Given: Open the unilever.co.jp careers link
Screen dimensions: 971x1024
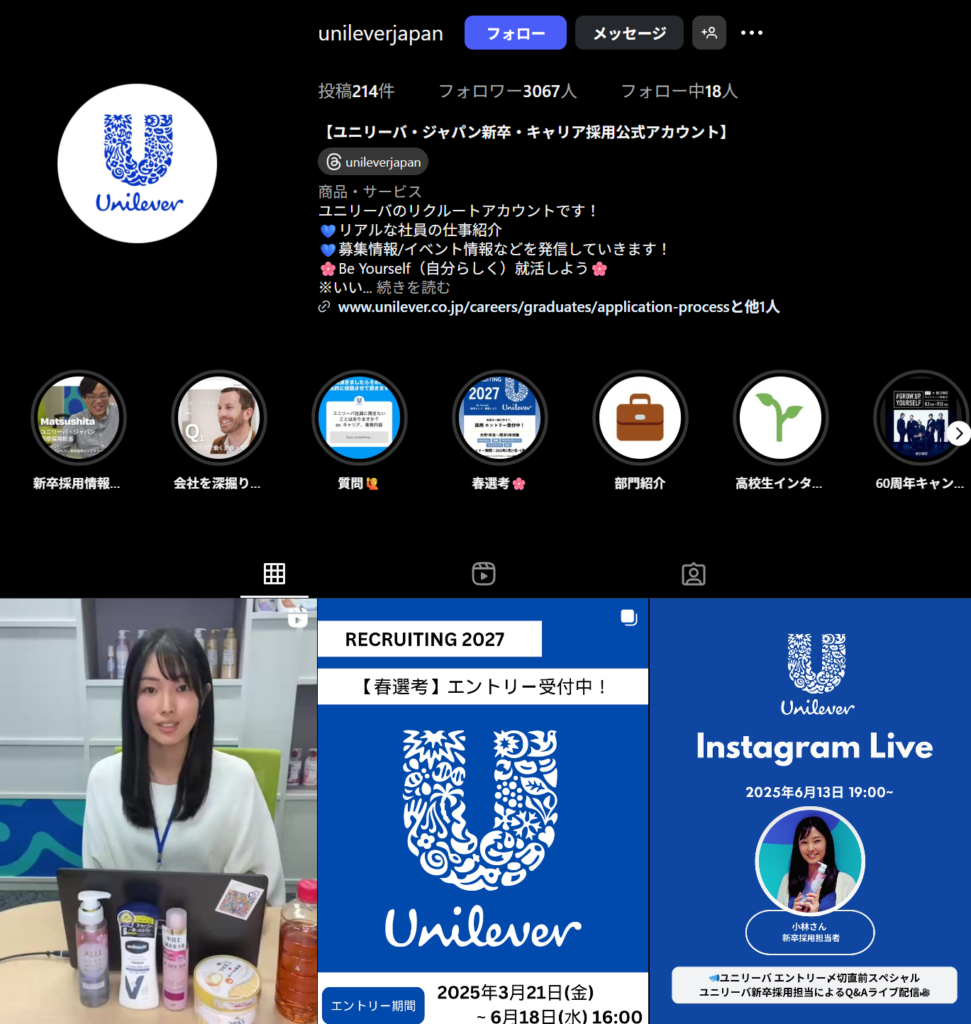Looking at the screenshot, I should click(533, 307).
